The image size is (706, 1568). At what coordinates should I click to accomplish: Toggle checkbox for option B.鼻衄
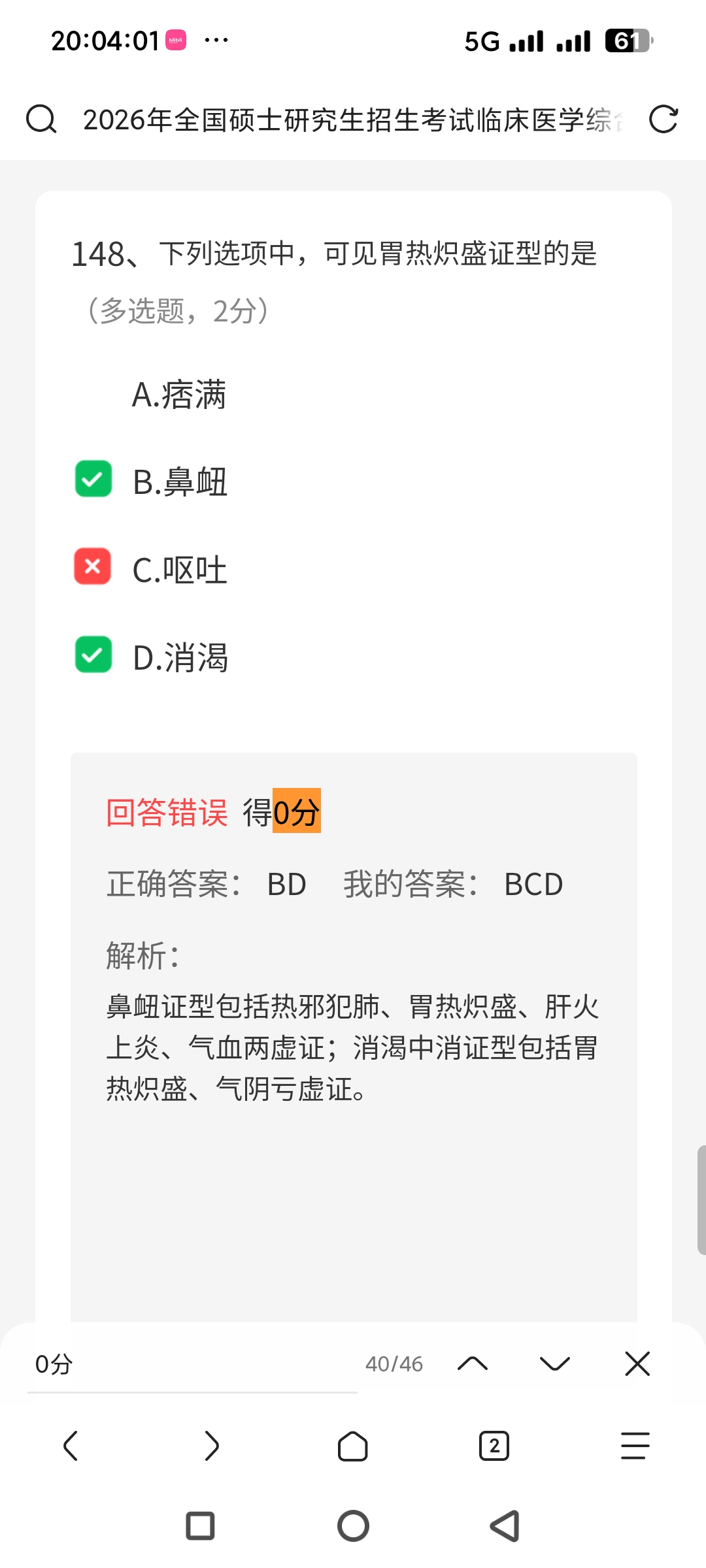tap(93, 480)
